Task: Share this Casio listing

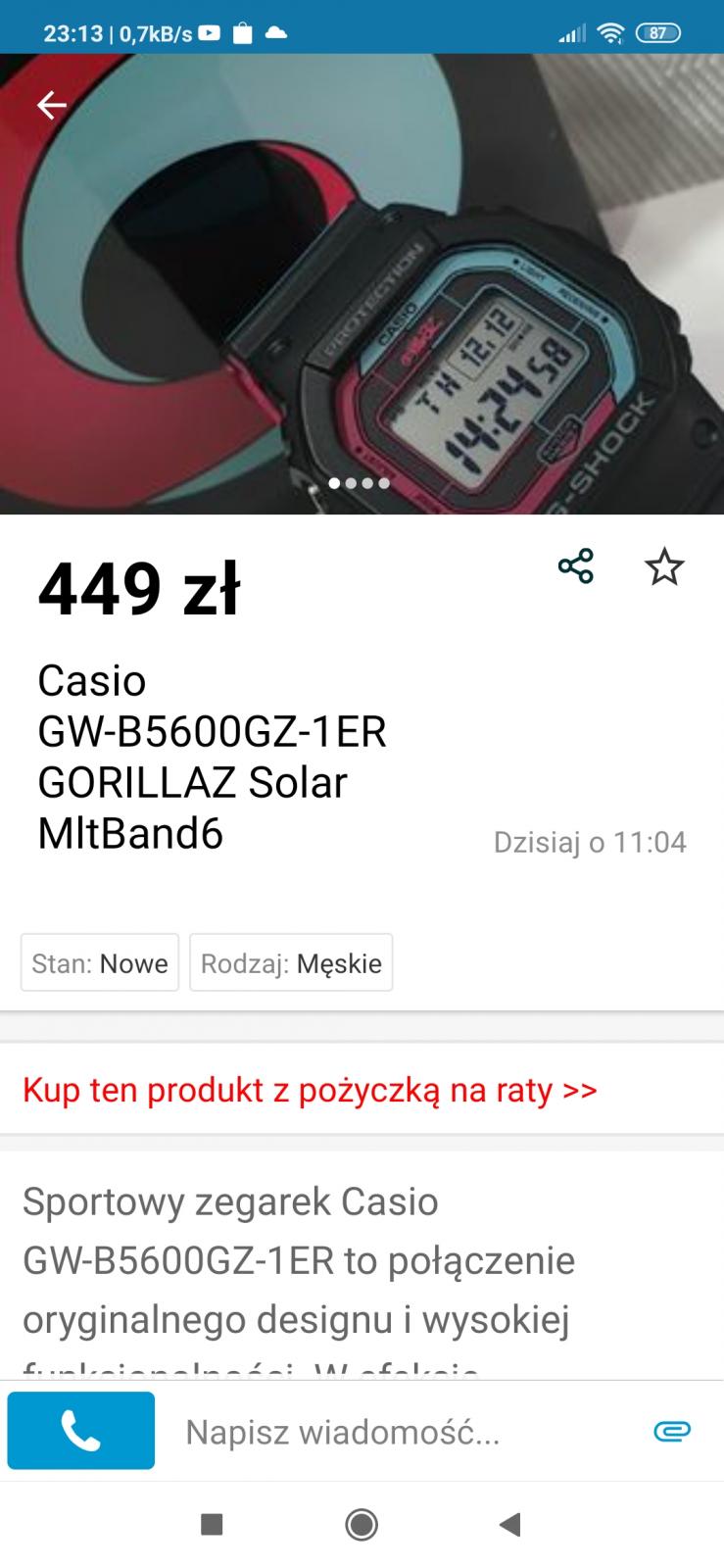Action: tap(575, 566)
